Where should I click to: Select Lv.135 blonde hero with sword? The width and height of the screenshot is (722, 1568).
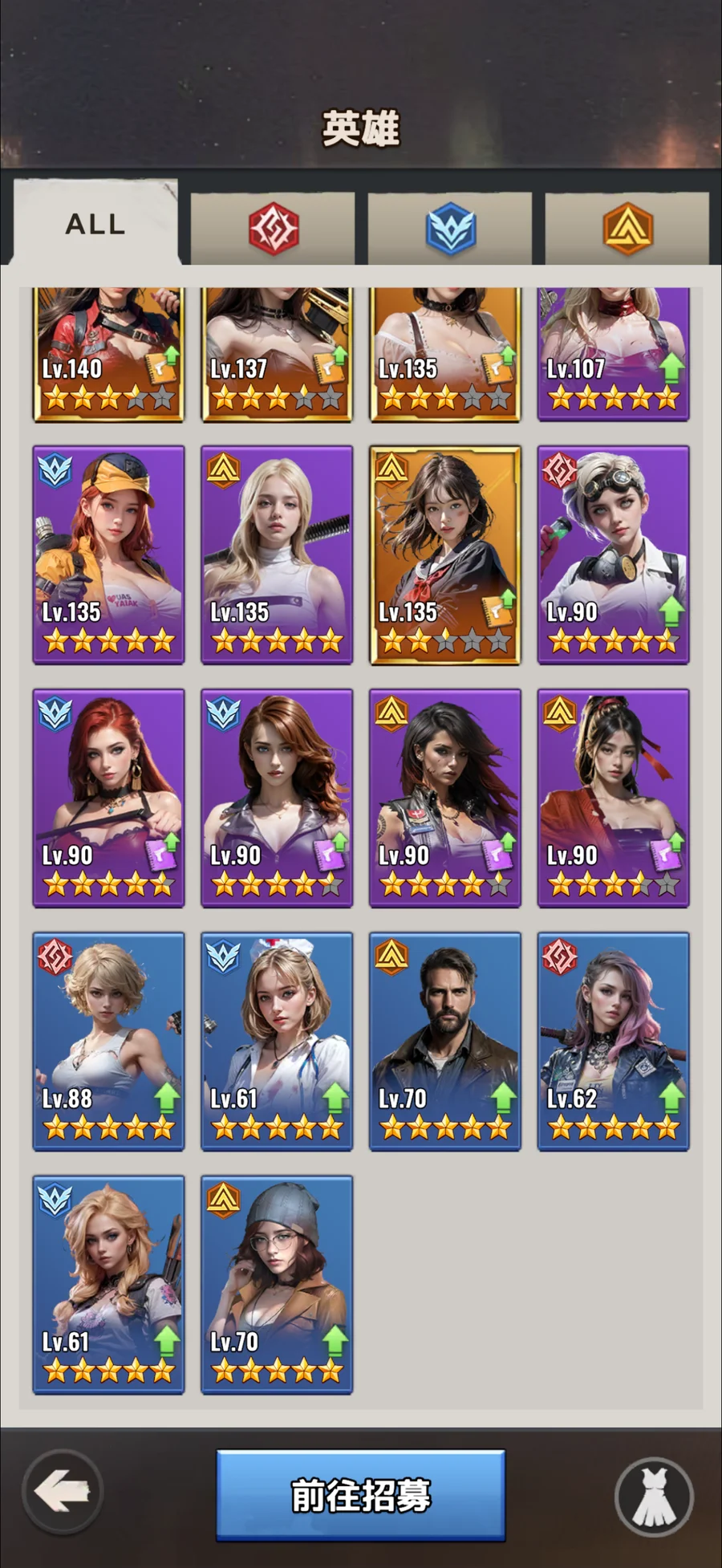[x=277, y=554]
